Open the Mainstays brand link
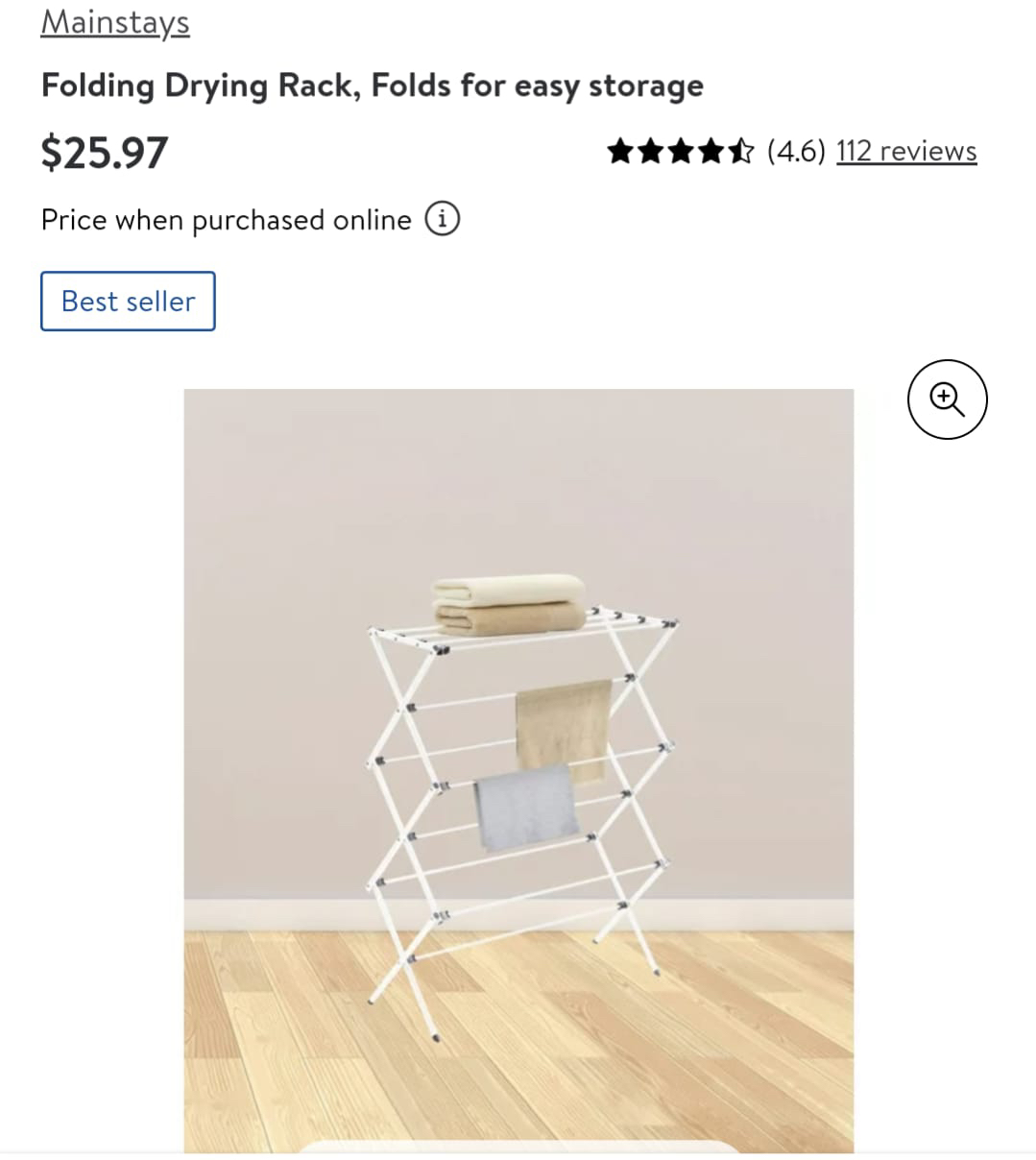The height and width of the screenshot is (1160, 1036). pyautogui.click(x=115, y=22)
